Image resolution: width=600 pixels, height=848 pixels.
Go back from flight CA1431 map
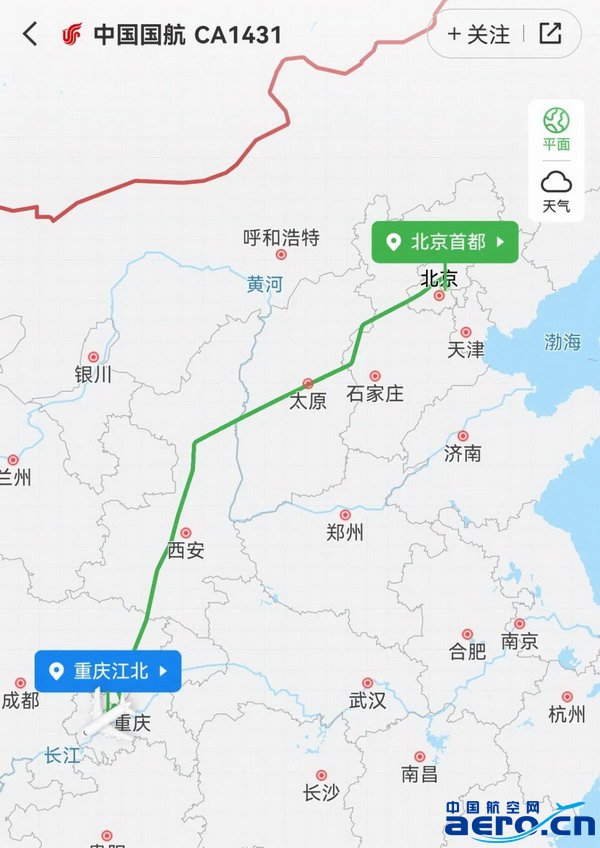tap(30, 35)
